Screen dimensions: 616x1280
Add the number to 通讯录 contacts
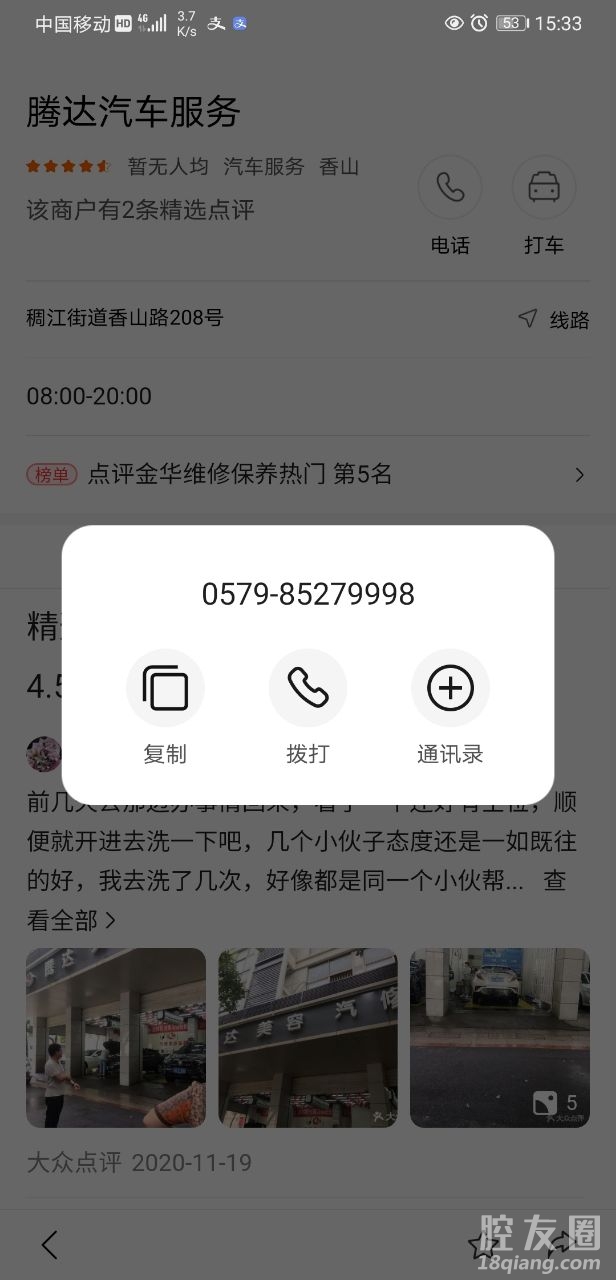[x=450, y=688]
